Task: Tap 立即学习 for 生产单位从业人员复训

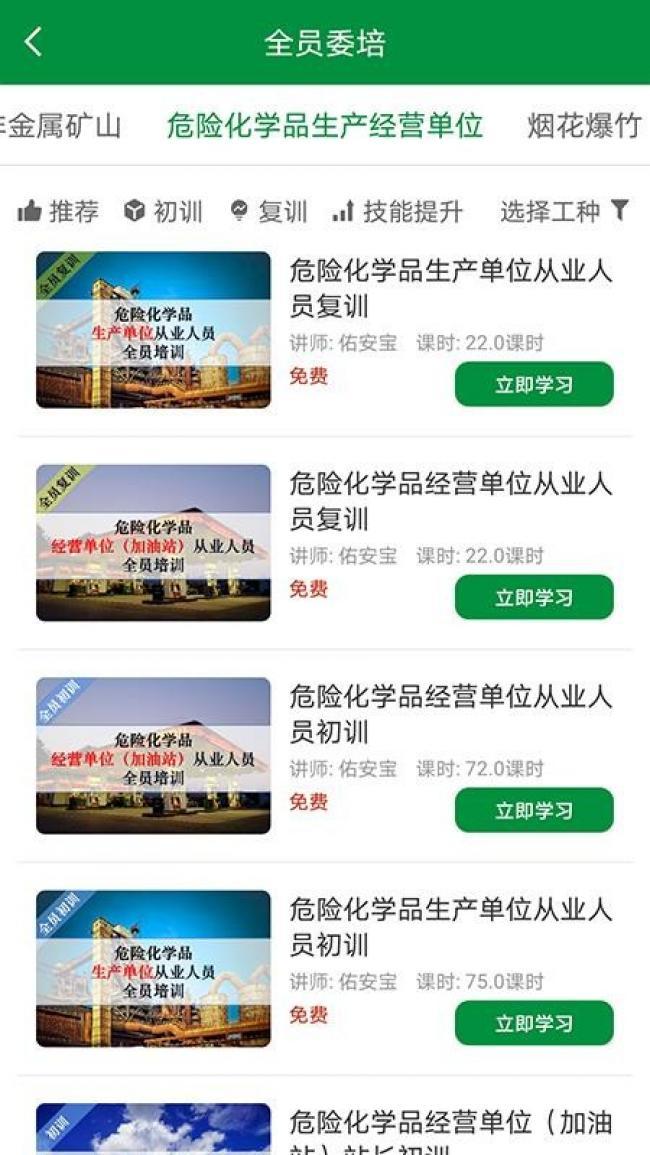Action: click(534, 384)
